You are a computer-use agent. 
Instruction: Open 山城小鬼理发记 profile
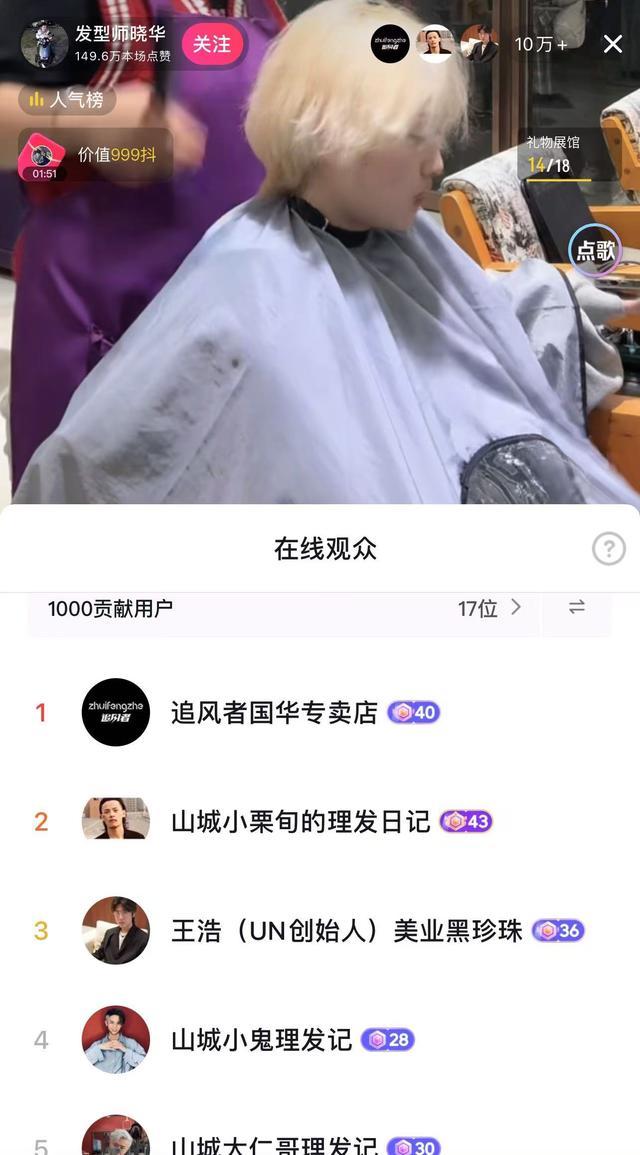pos(261,1039)
